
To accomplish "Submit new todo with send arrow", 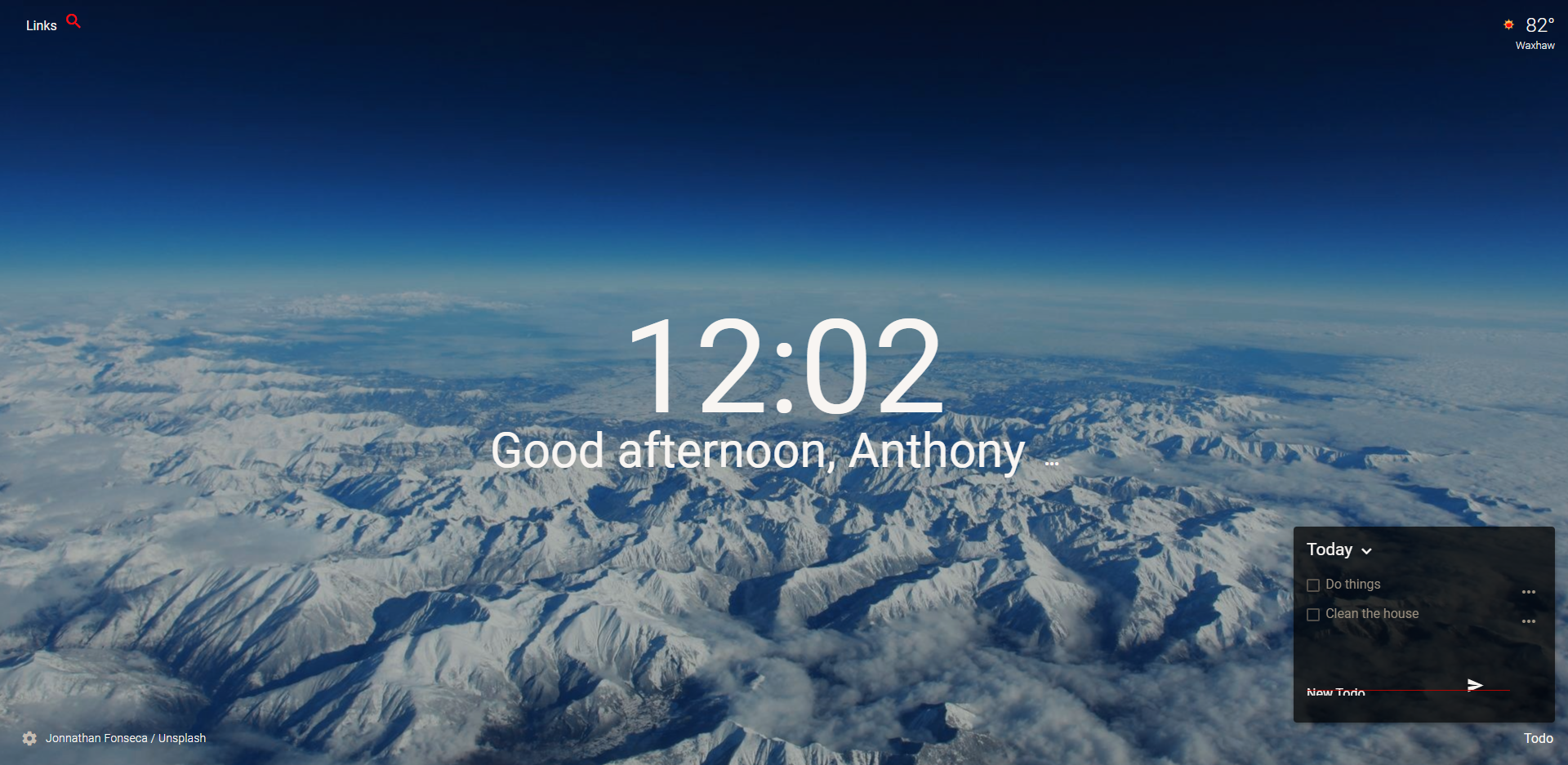I will coord(1475,685).
